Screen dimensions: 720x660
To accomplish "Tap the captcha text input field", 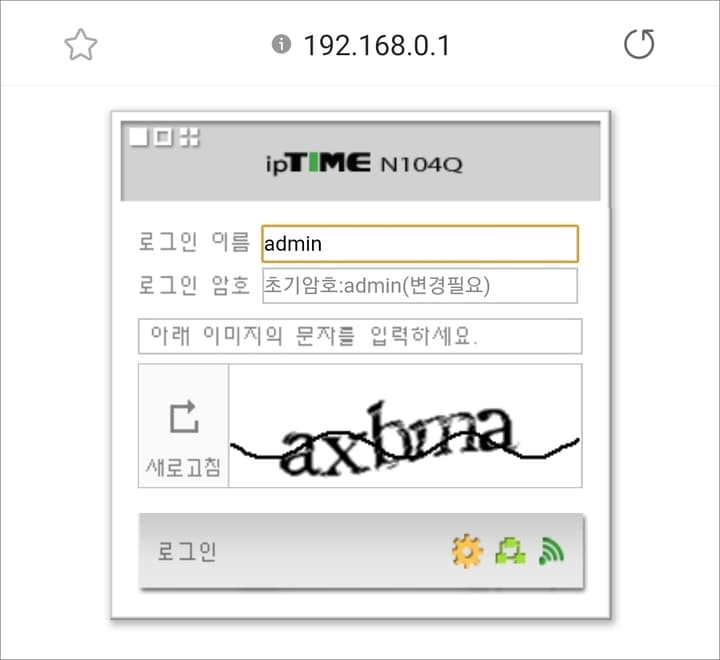I will pyautogui.click(x=360, y=336).
